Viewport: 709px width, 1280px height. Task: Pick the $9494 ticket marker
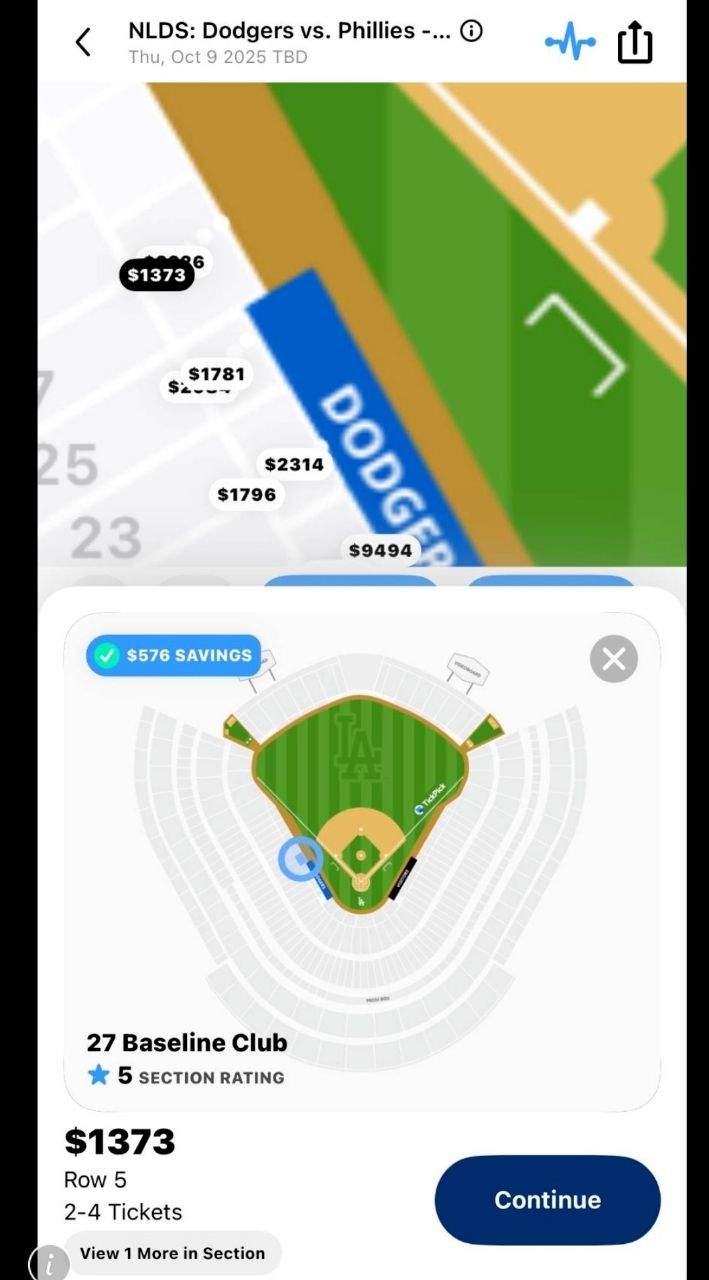point(380,550)
